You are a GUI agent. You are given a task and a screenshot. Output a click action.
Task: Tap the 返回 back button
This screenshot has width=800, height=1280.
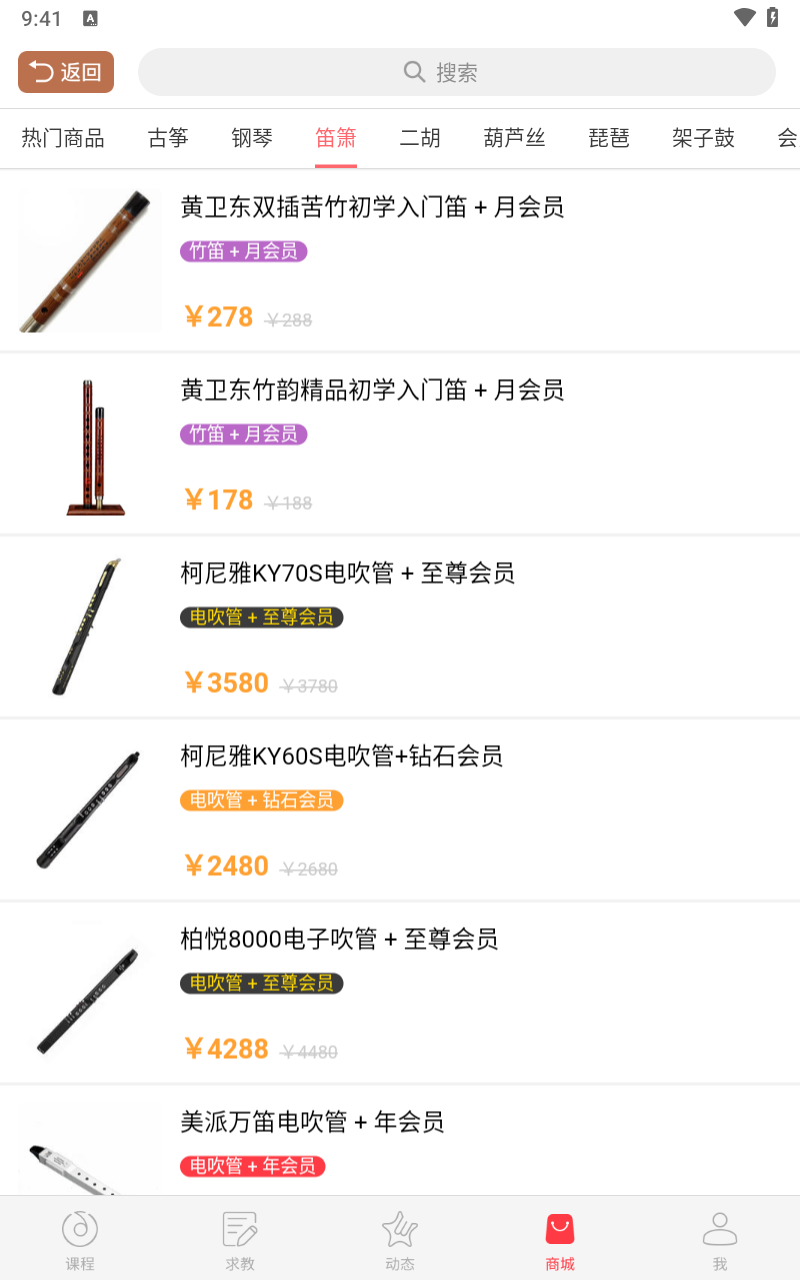click(66, 72)
